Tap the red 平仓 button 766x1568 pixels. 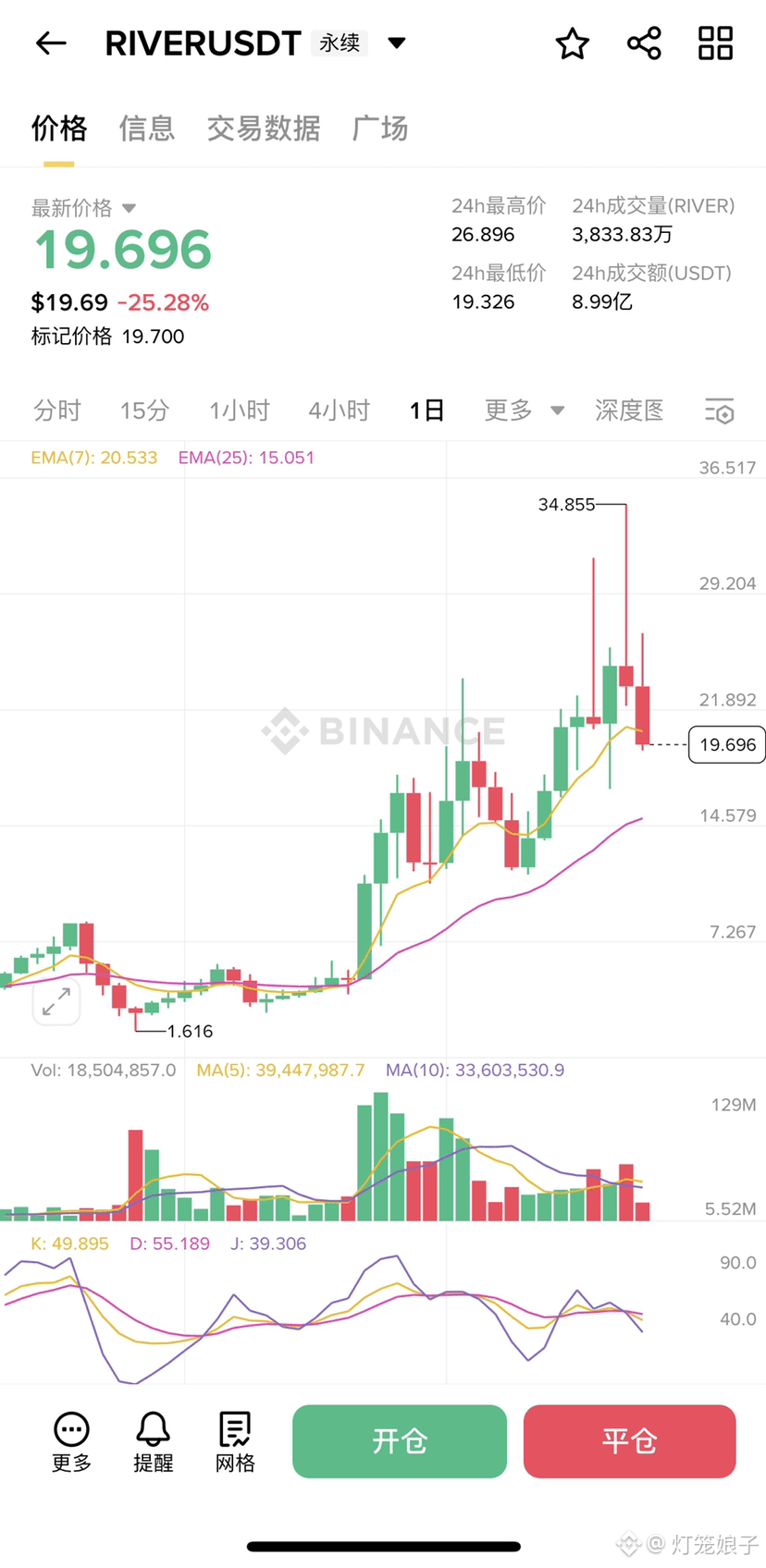629,1441
